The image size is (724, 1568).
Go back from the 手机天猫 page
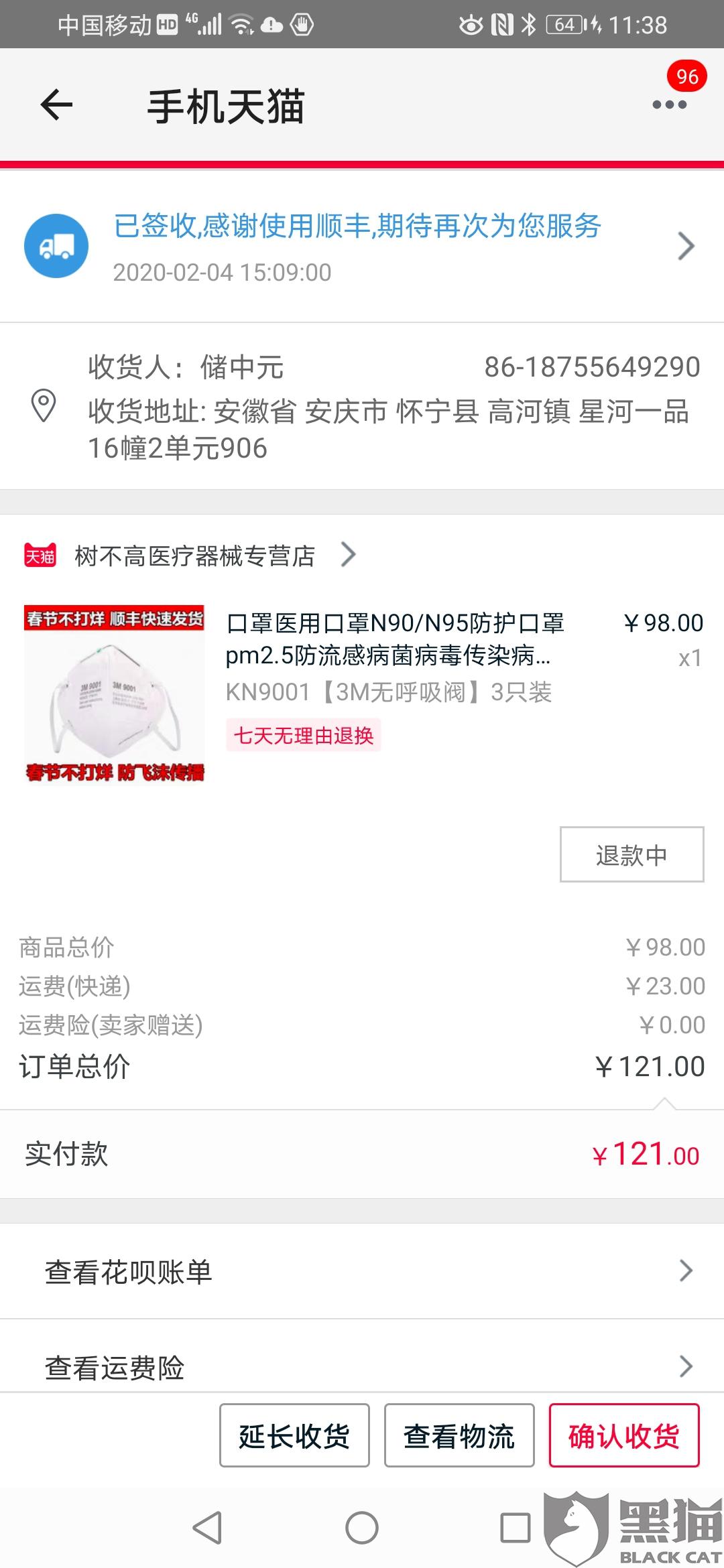[x=56, y=105]
